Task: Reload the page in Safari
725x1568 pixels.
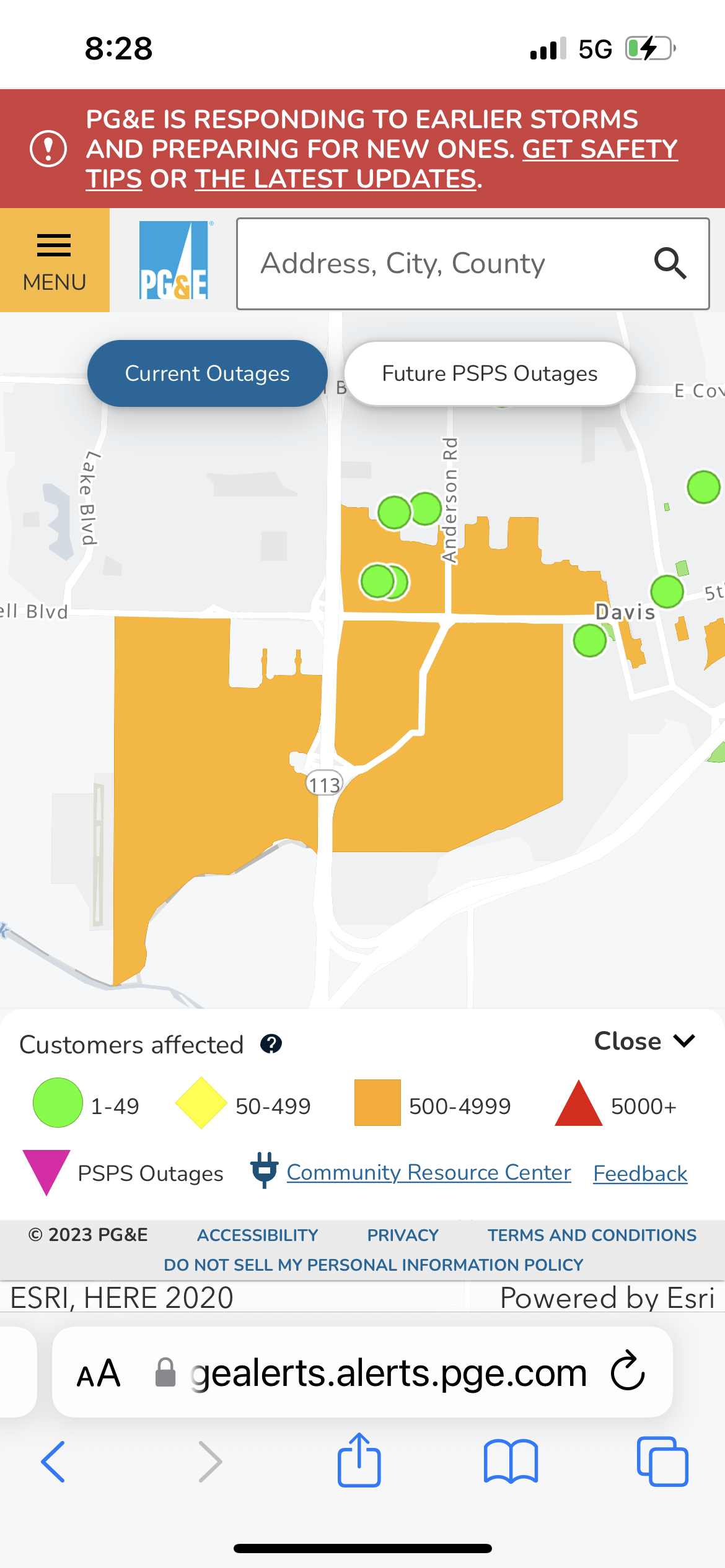Action: [628, 1372]
